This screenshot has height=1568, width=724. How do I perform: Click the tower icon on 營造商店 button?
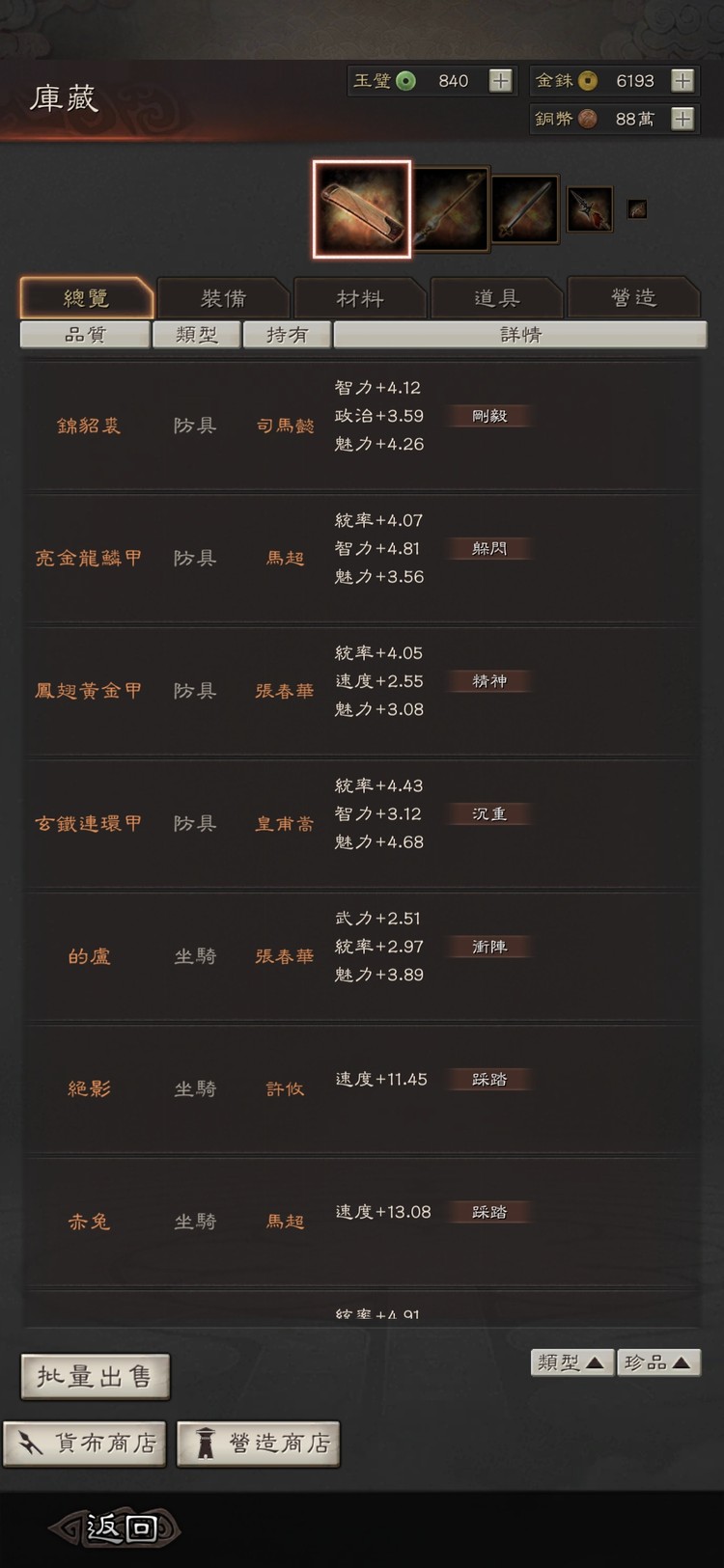[x=205, y=1444]
